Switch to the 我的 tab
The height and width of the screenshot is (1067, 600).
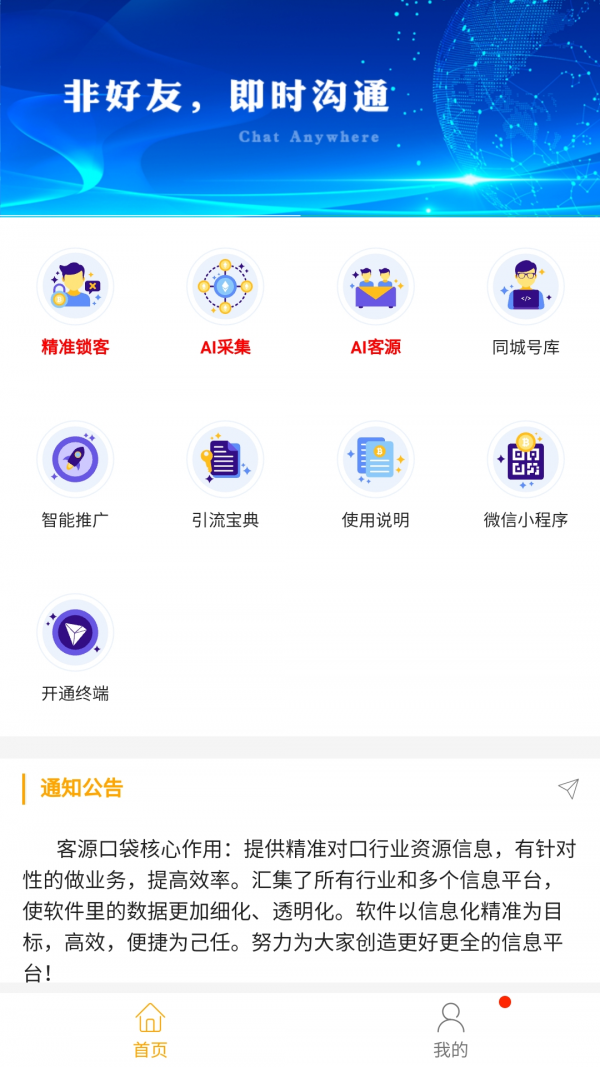(x=450, y=1029)
